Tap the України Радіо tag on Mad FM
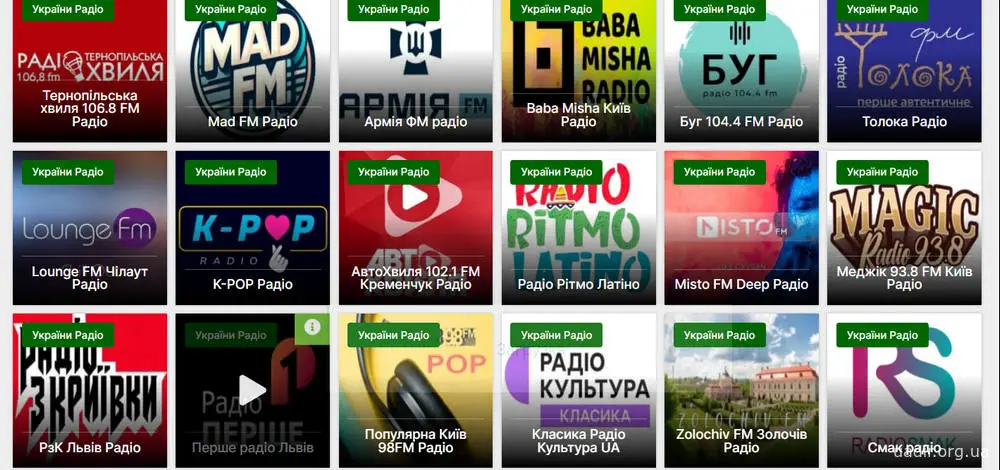Viewport: 1000px width, 470px height. (231, 9)
